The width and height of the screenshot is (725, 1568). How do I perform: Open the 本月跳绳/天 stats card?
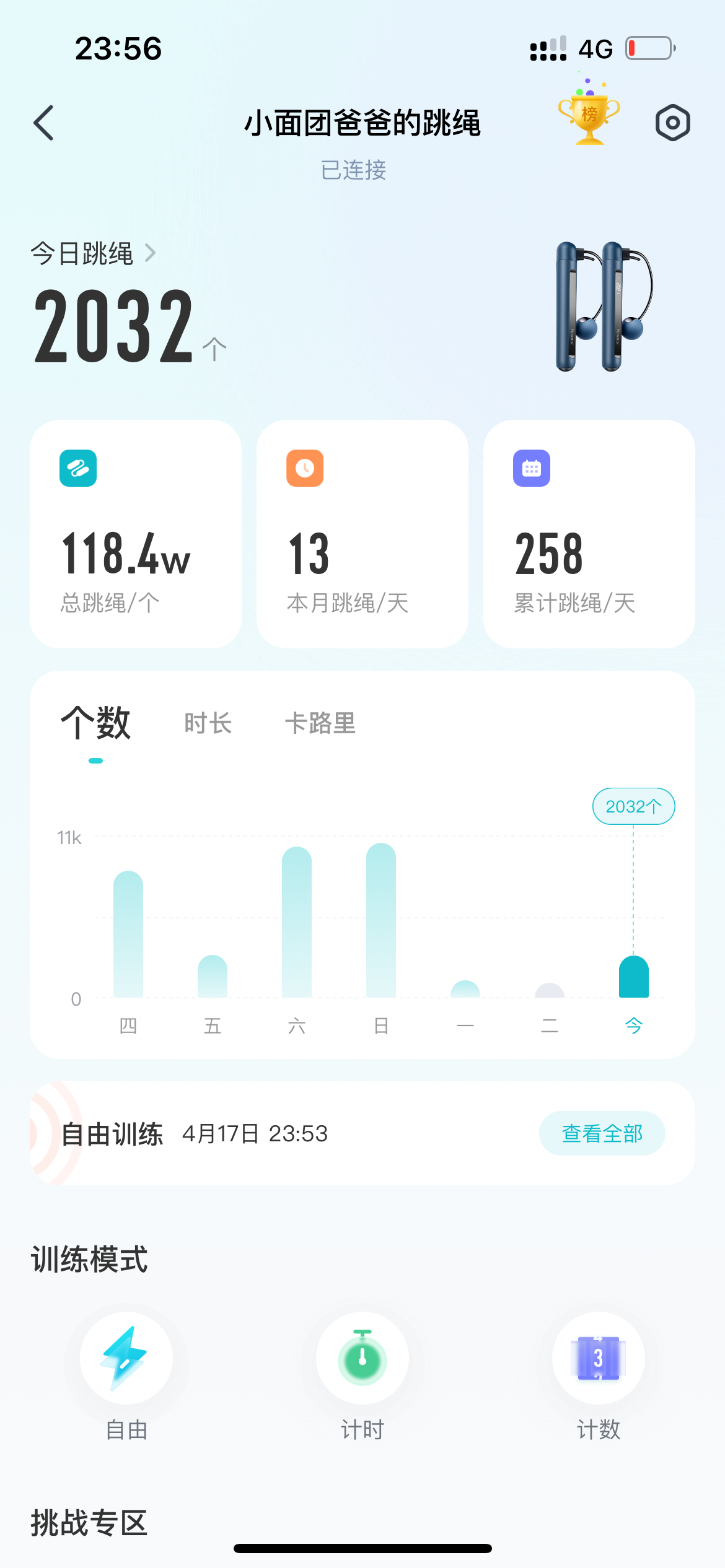pyautogui.click(x=362, y=534)
